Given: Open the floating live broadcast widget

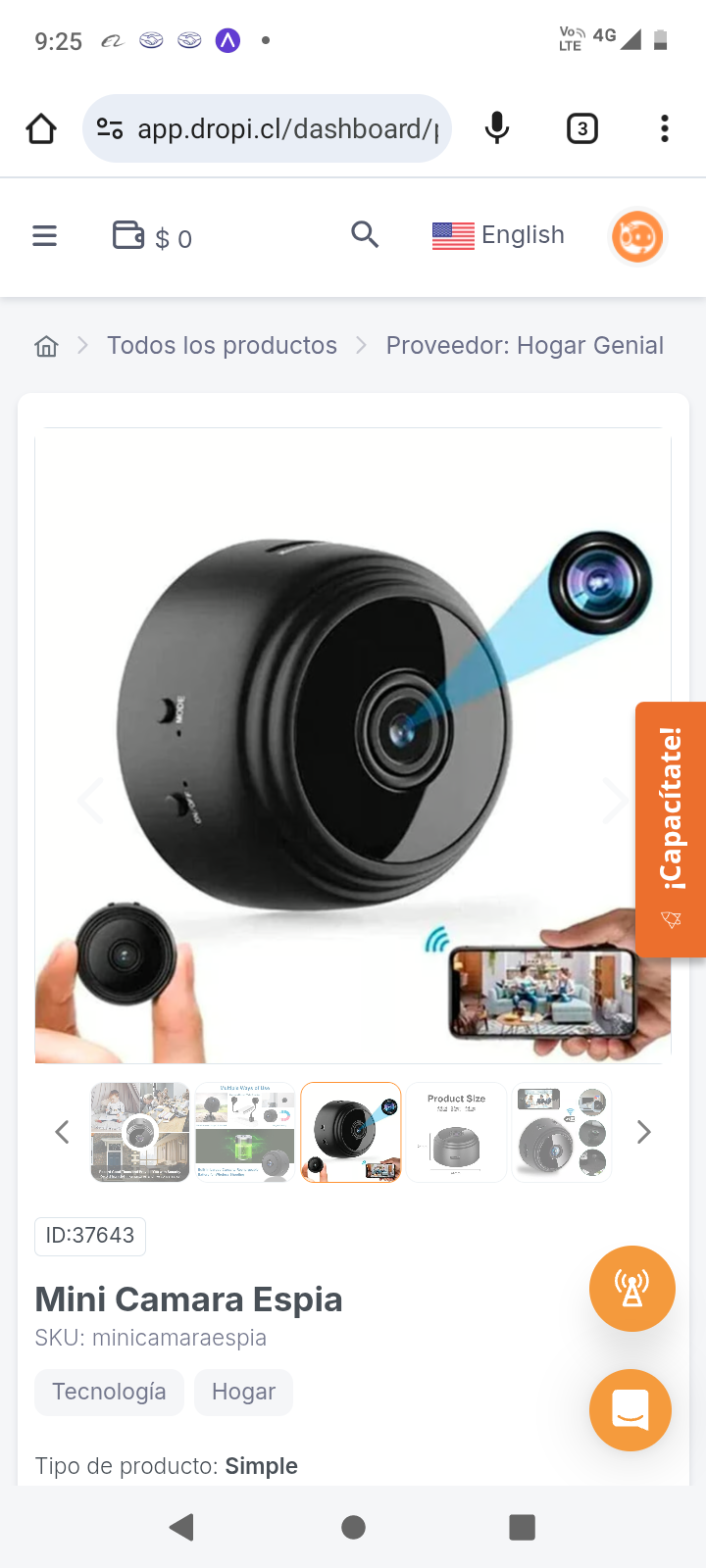Looking at the screenshot, I should click(632, 1289).
